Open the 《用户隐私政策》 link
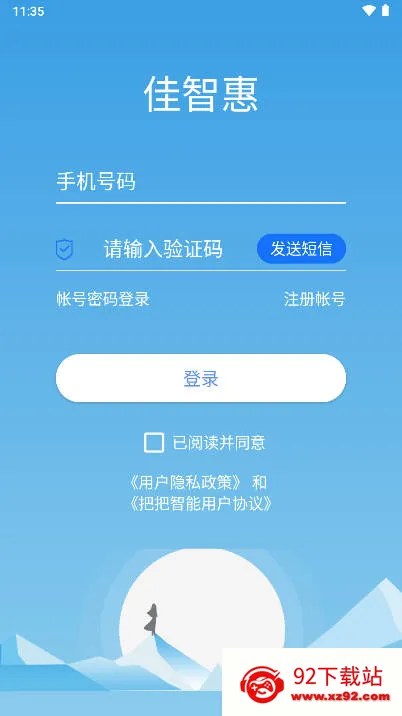 pyautogui.click(x=186, y=483)
